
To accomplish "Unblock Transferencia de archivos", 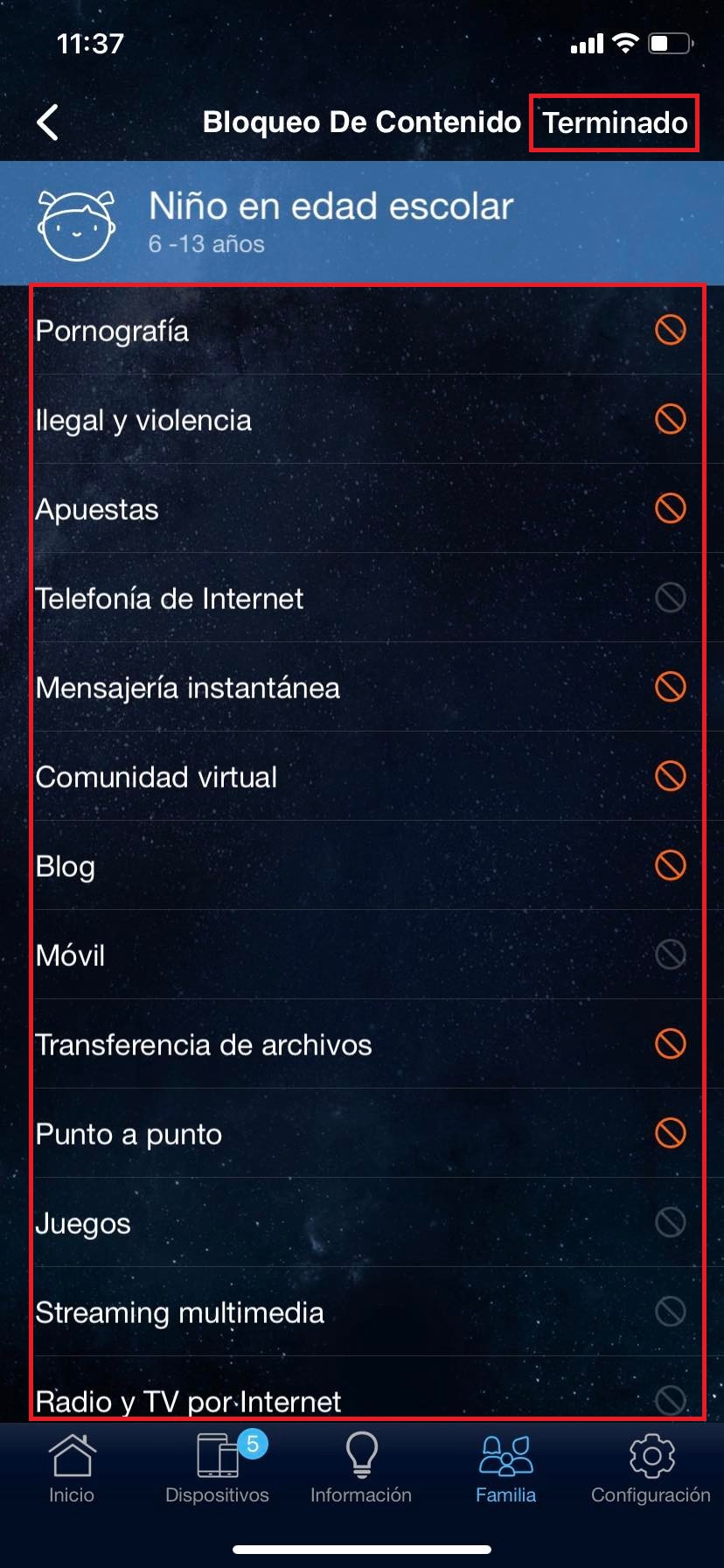I will tap(671, 1044).
